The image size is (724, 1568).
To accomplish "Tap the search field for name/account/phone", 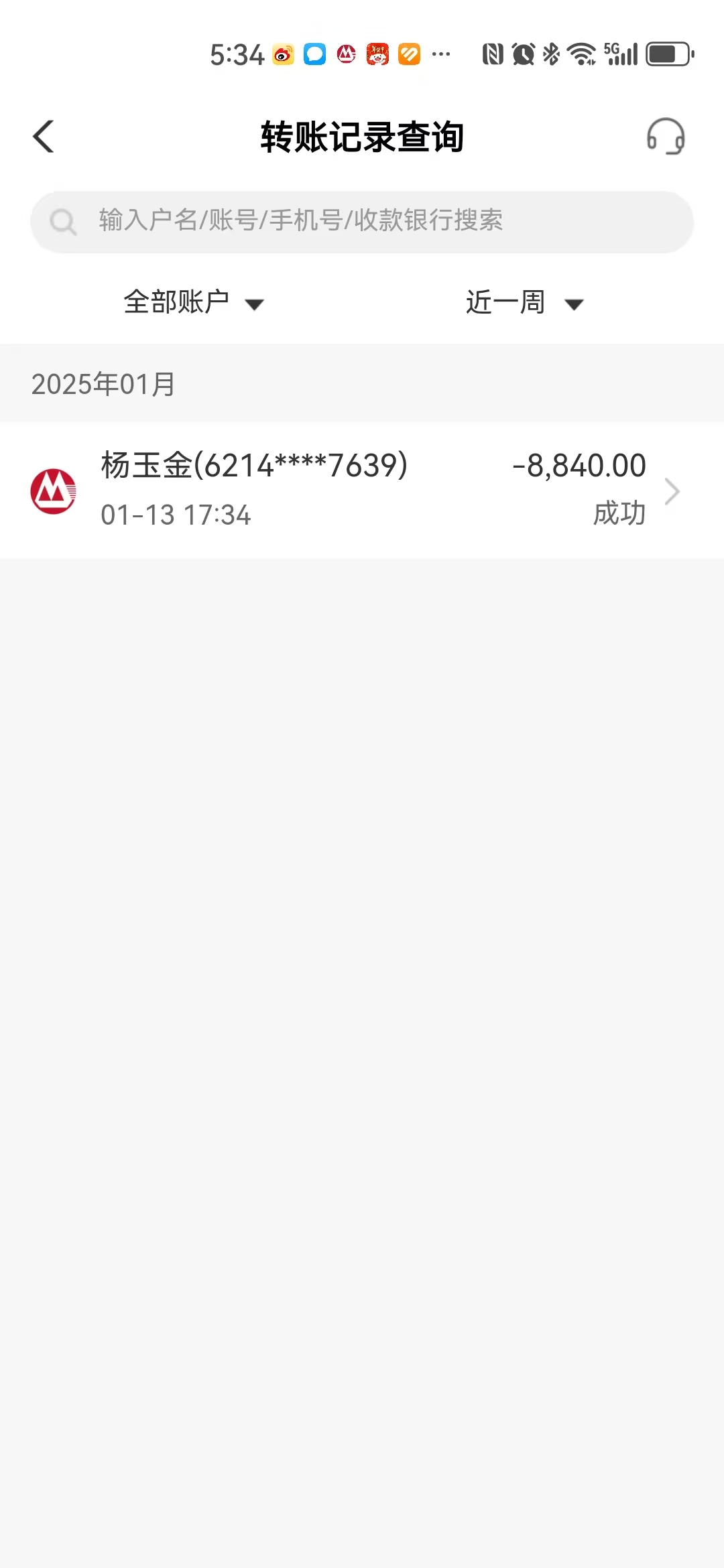I will coord(362,222).
